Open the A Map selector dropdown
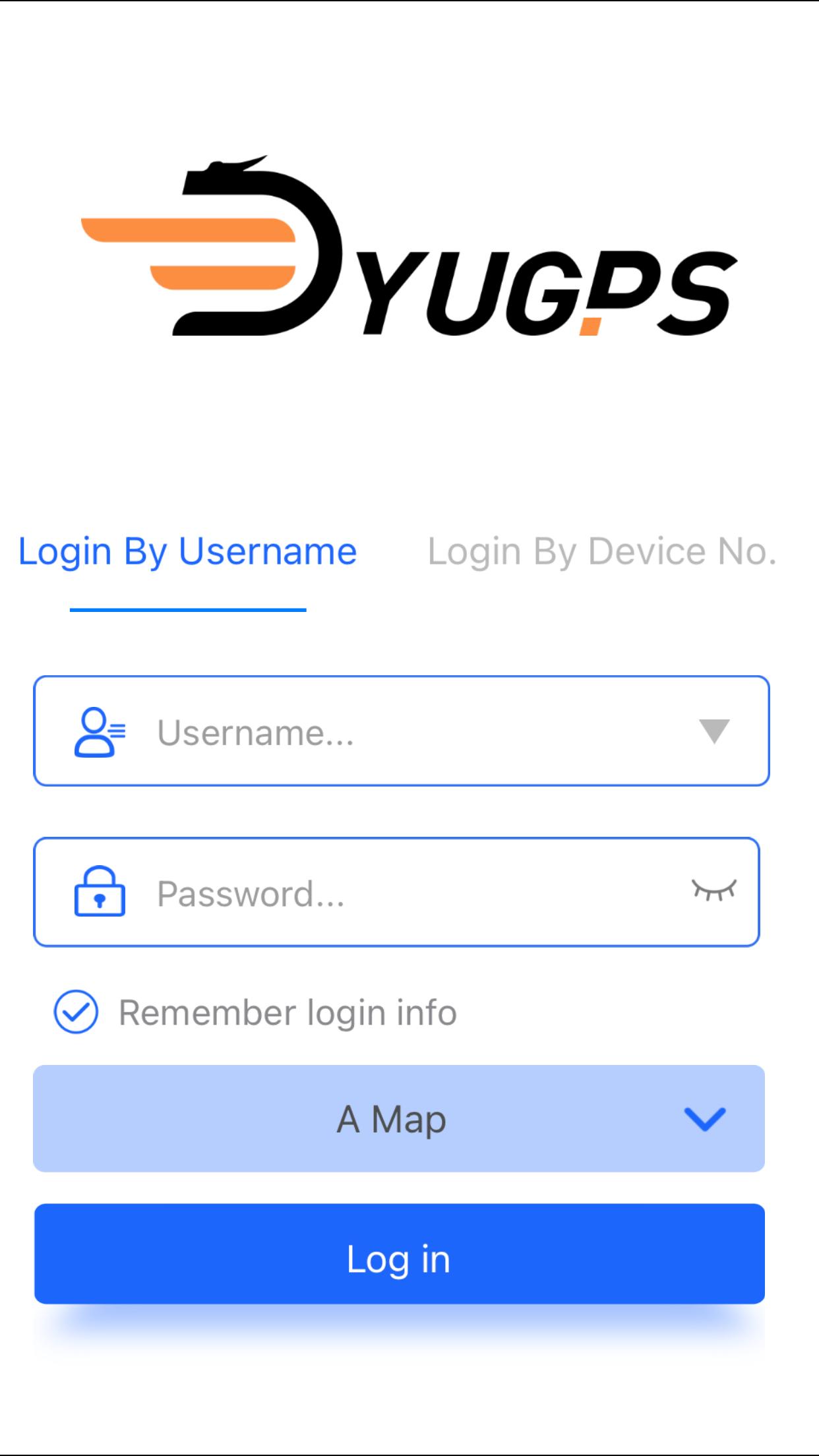This screenshot has width=819, height=1456. coord(399,1119)
